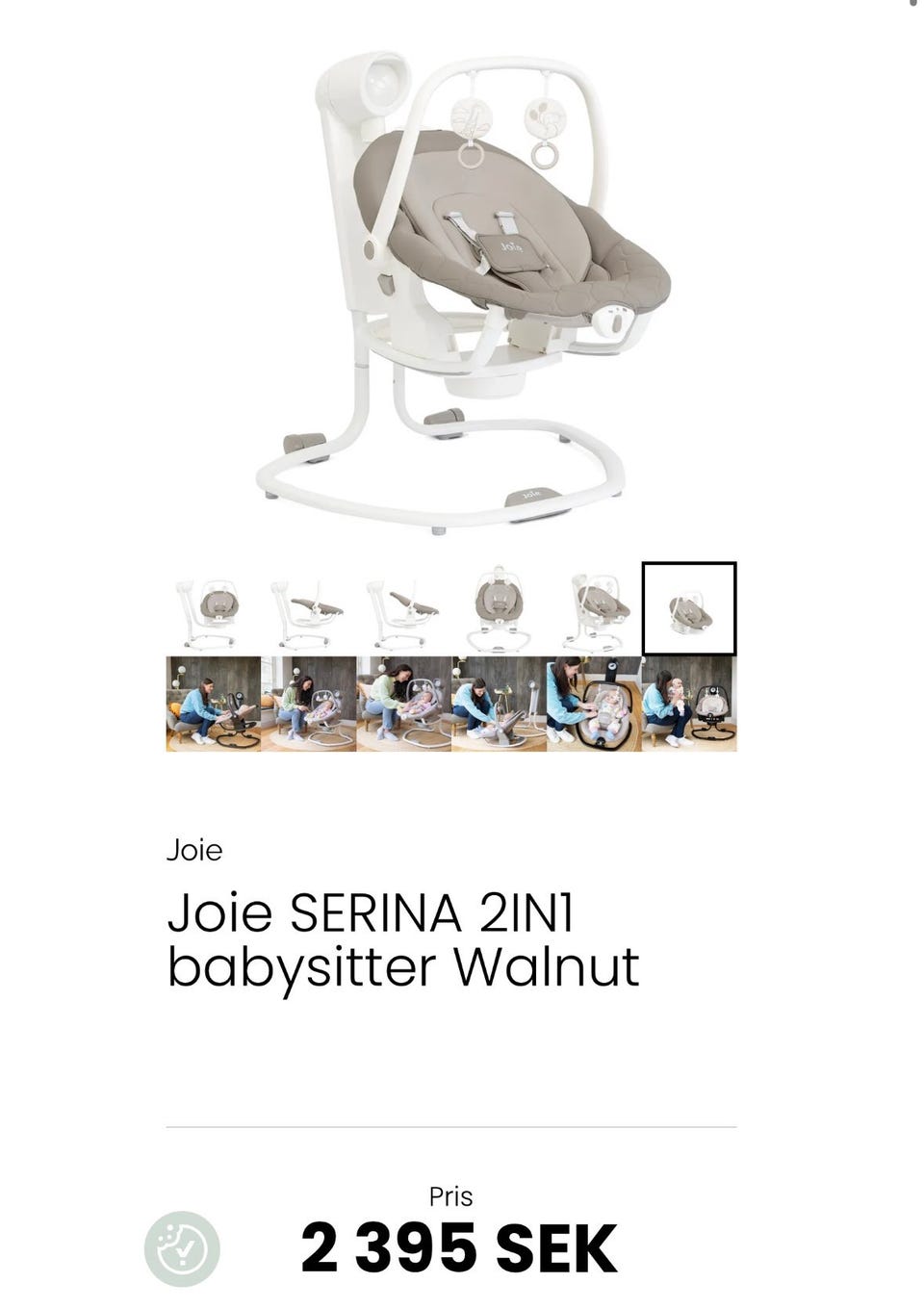924x1309 pixels.
Task: Click the highlighted detached-seat thumbnail
Action: click(x=691, y=608)
